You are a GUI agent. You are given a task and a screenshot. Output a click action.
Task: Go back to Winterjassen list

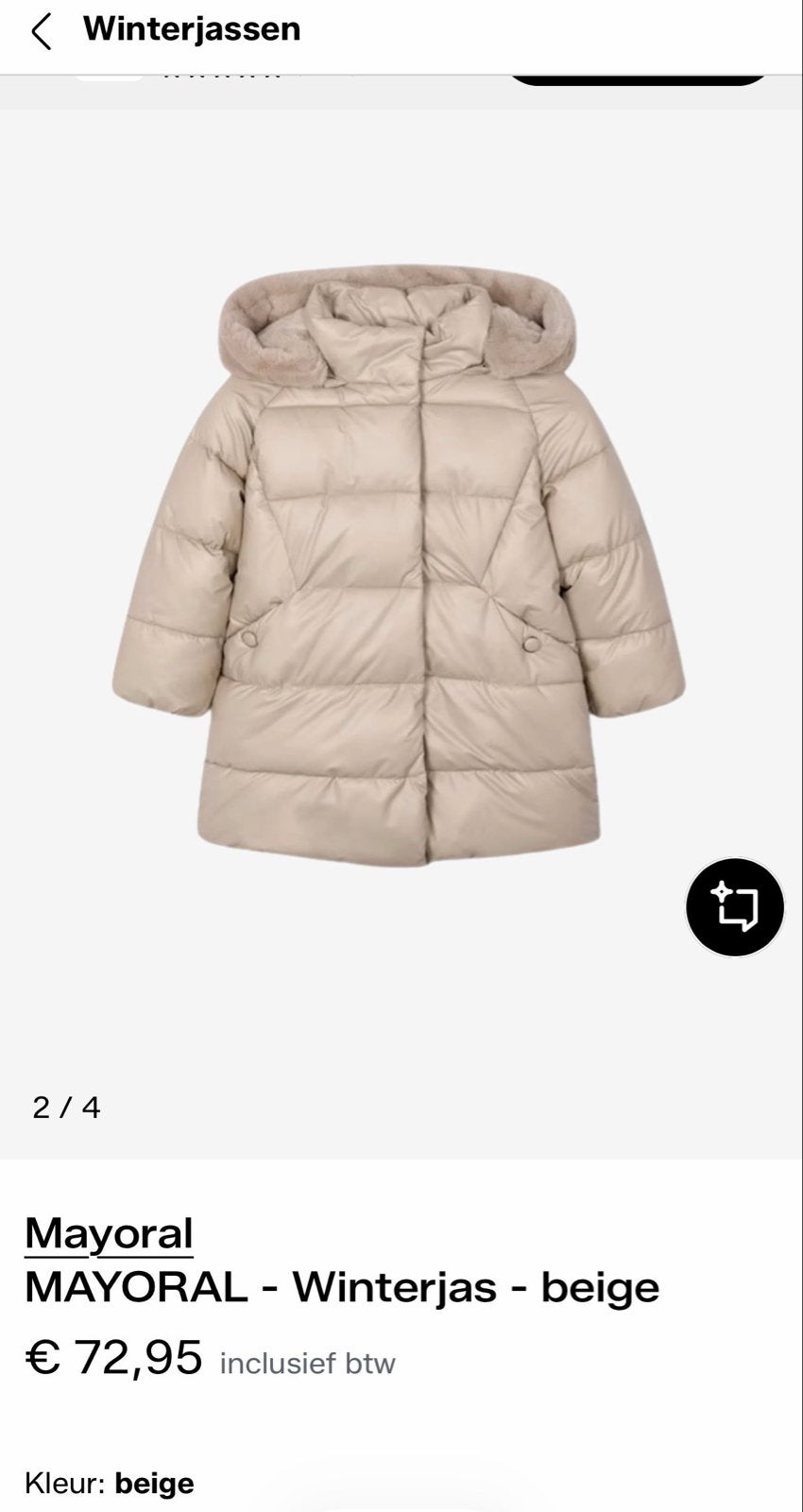(42, 31)
